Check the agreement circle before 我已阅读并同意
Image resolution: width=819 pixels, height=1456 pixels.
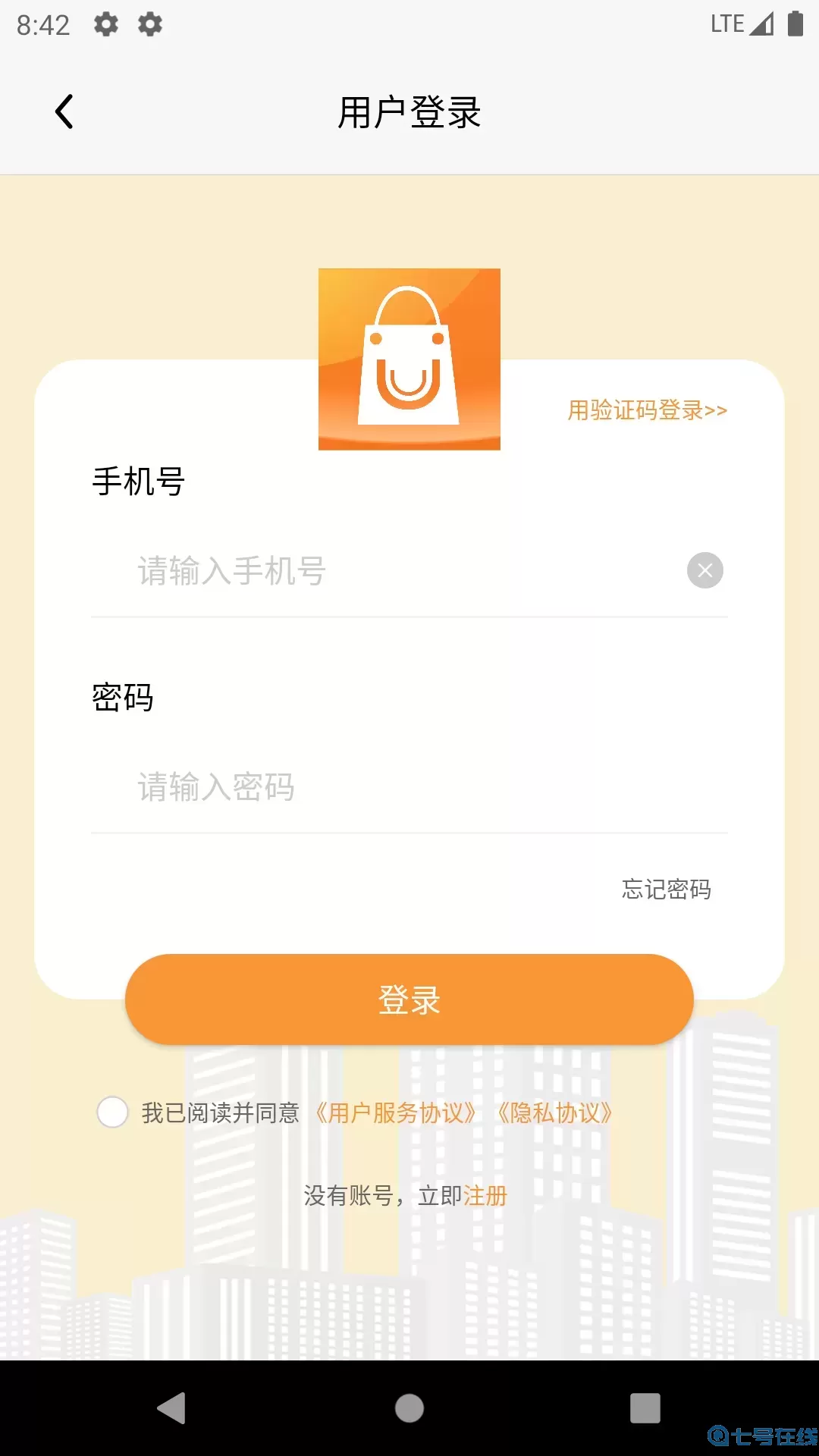tap(114, 1112)
